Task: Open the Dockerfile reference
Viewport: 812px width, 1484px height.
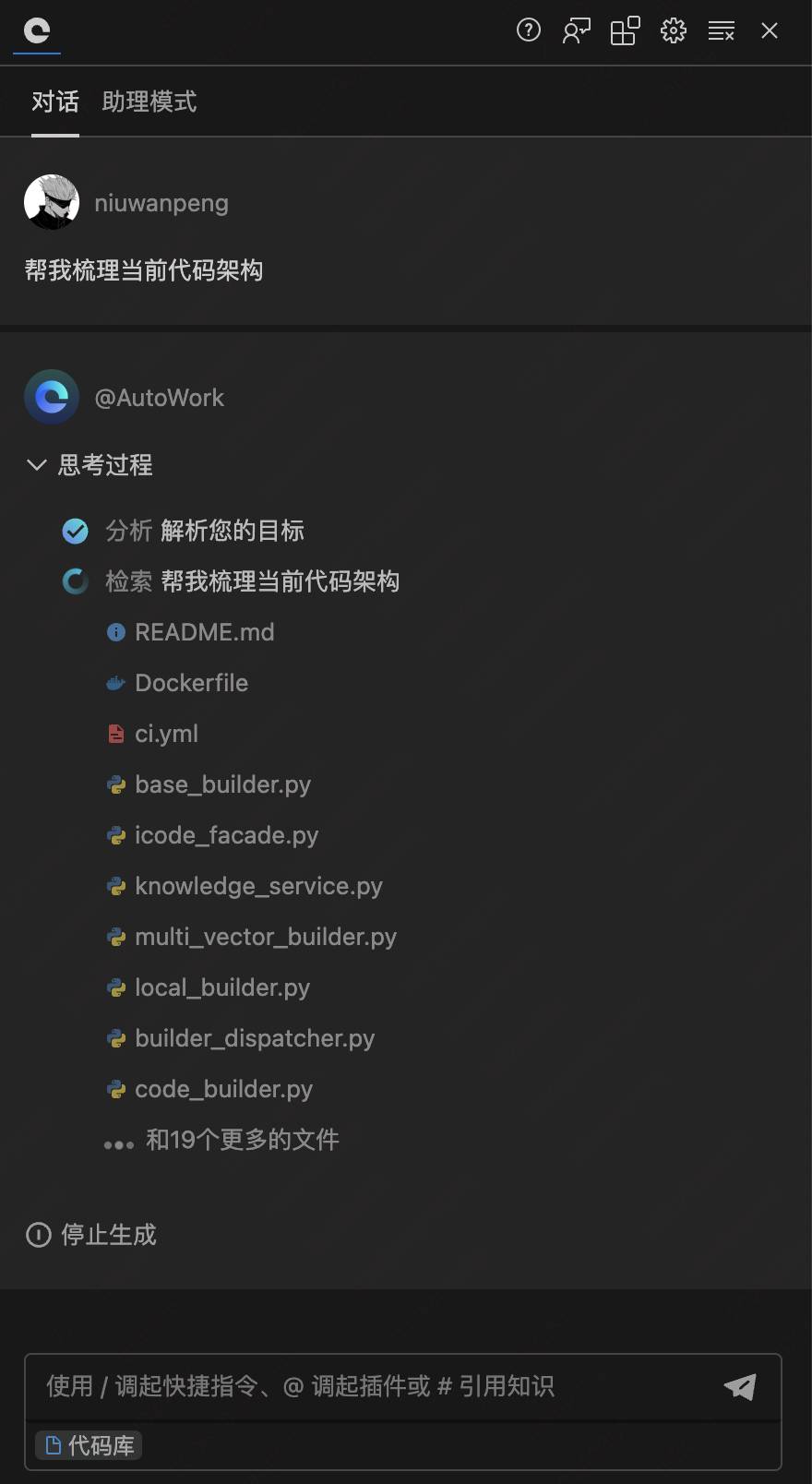Action: pyautogui.click(x=191, y=683)
